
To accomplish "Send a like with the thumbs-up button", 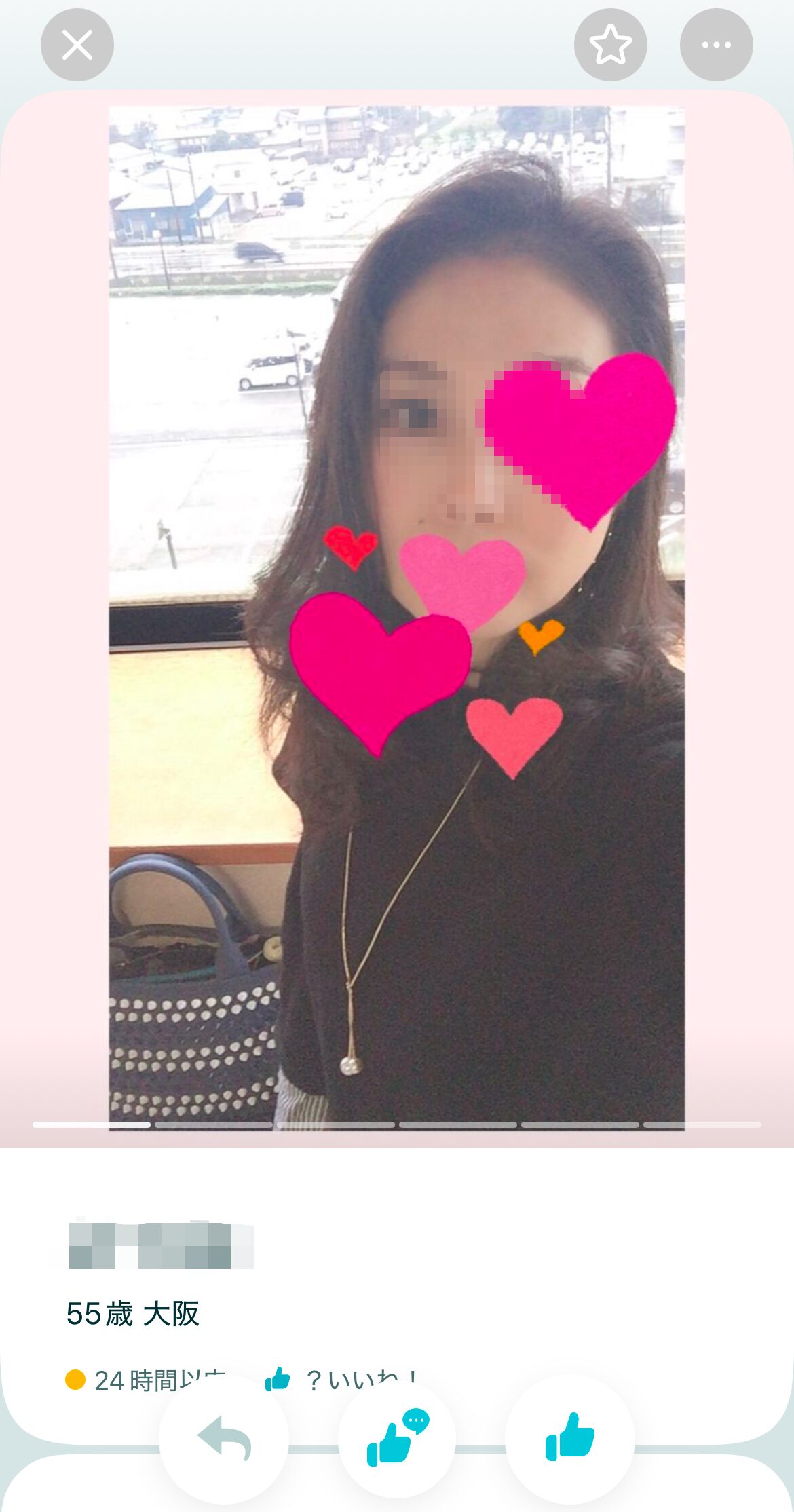I will [569, 1438].
